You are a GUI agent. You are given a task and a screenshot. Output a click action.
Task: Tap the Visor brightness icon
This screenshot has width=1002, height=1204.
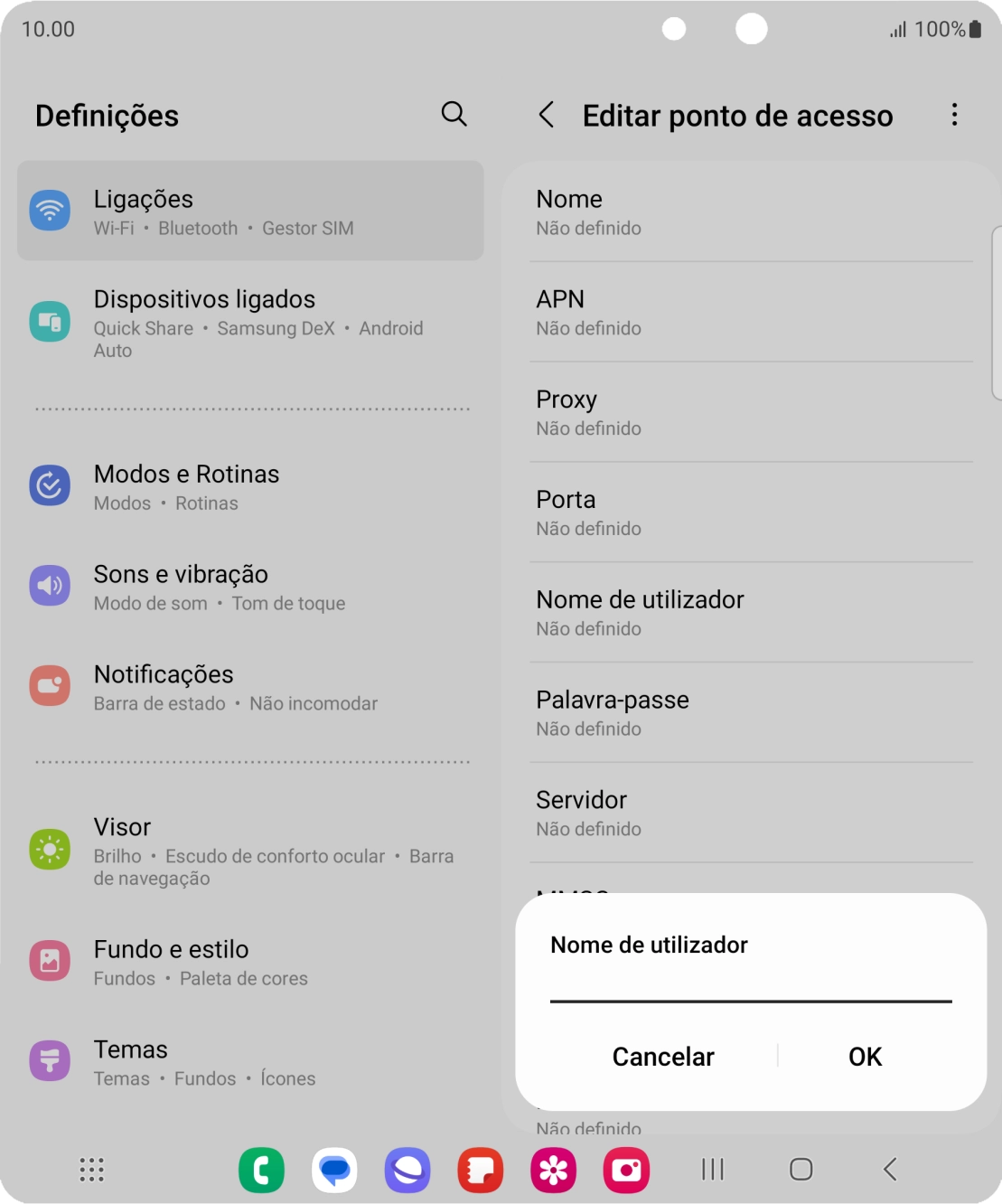(51, 849)
